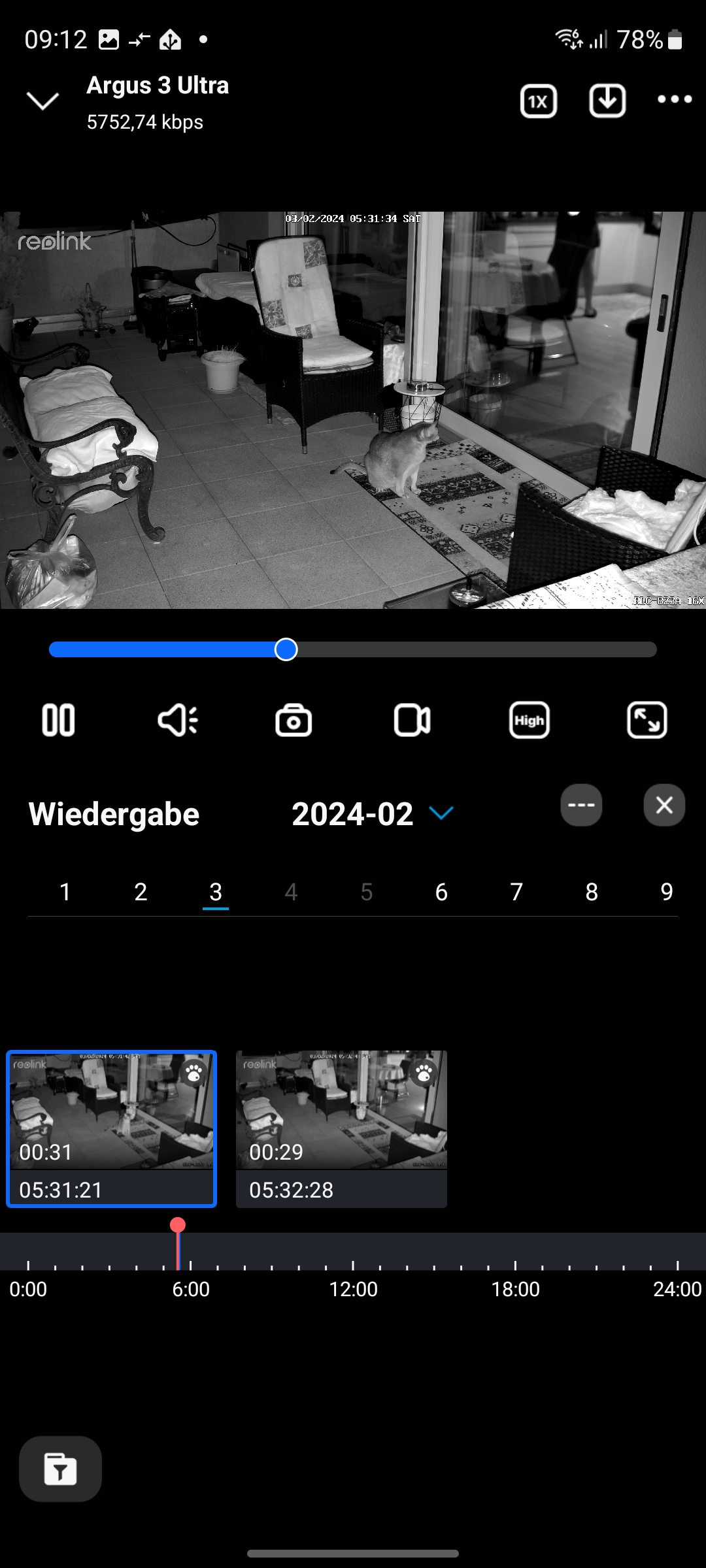Collapse the player with the down chevron
This screenshot has width=706, height=1568.
42,101
